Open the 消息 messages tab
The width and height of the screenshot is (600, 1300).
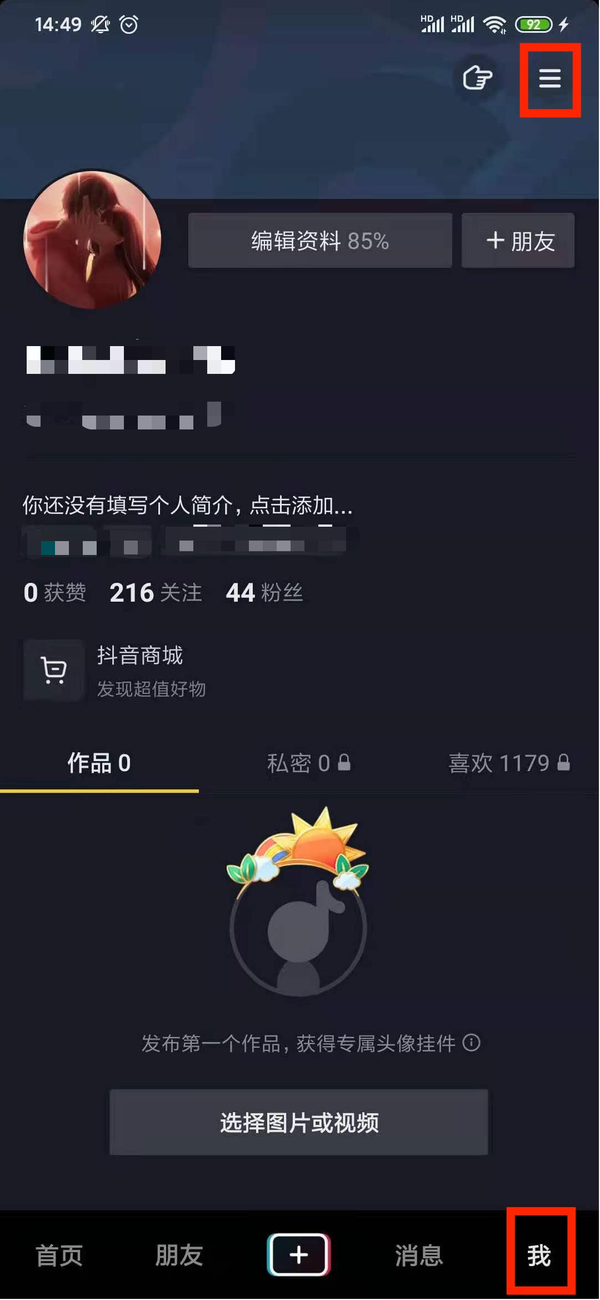[x=418, y=1255]
